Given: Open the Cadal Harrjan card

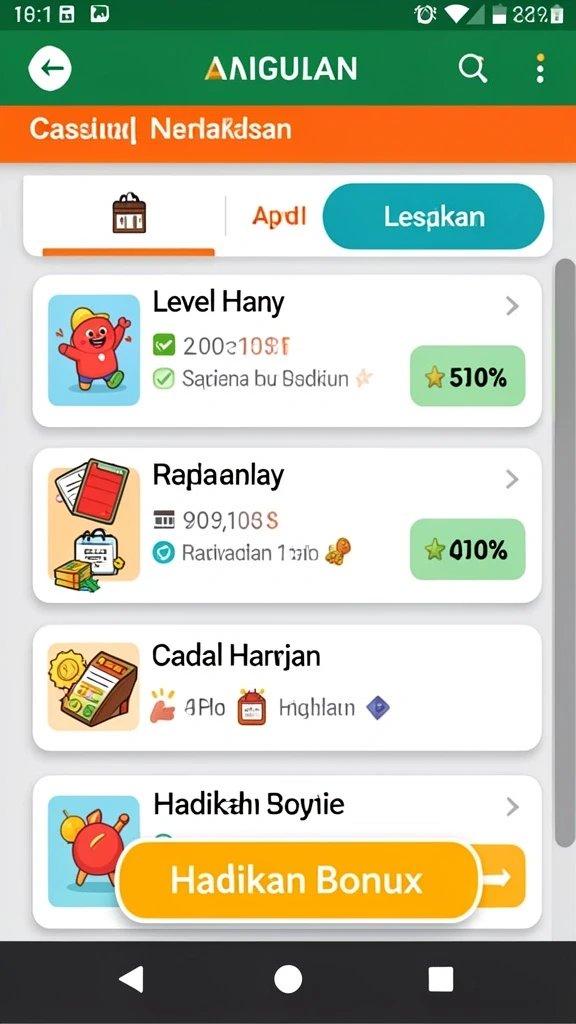Looking at the screenshot, I should pos(287,688).
